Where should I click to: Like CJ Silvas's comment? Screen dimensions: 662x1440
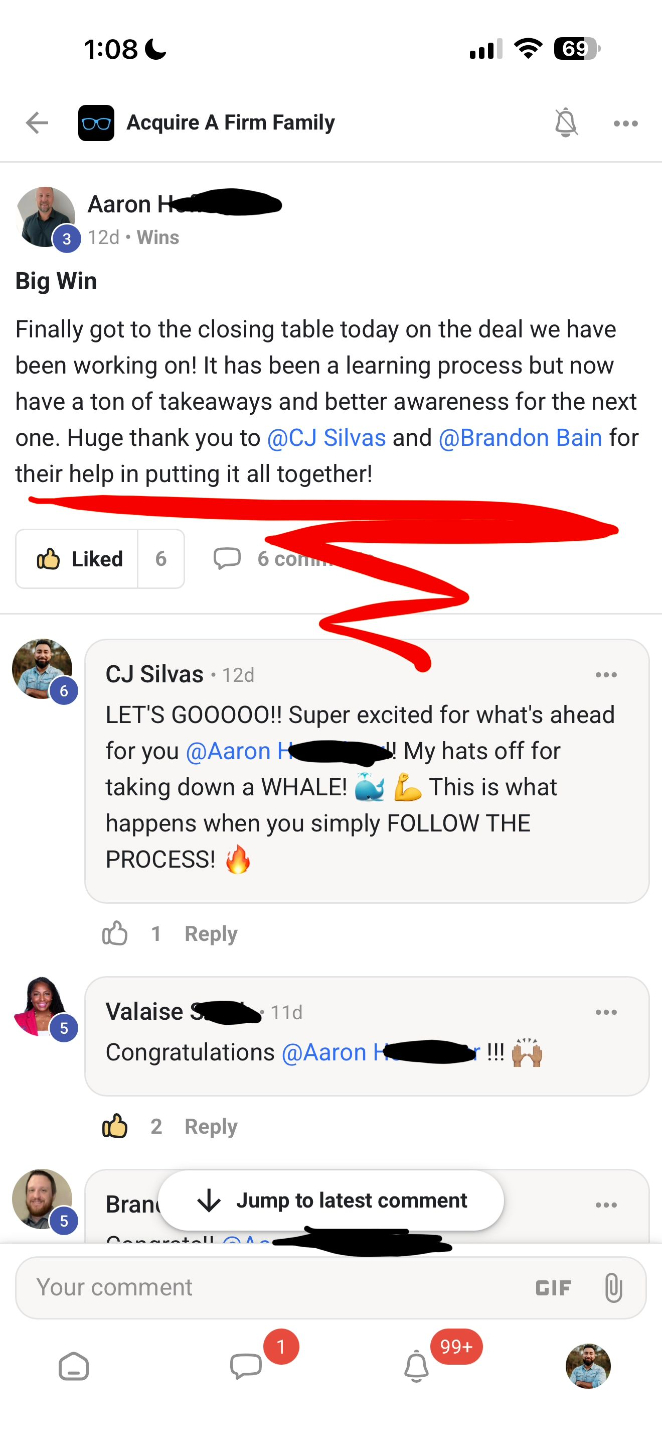coord(116,934)
